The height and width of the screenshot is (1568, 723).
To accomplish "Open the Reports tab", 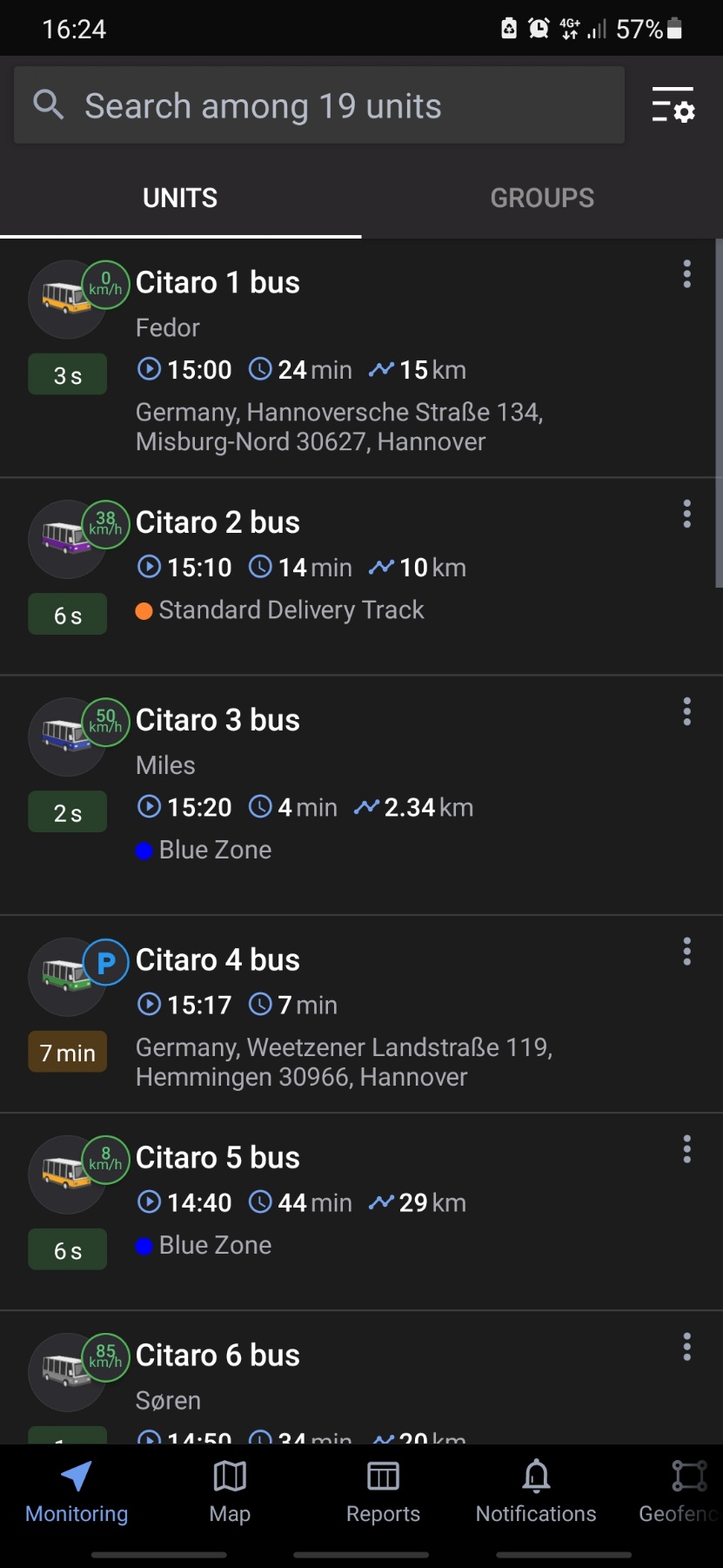I will [383, 1491].
